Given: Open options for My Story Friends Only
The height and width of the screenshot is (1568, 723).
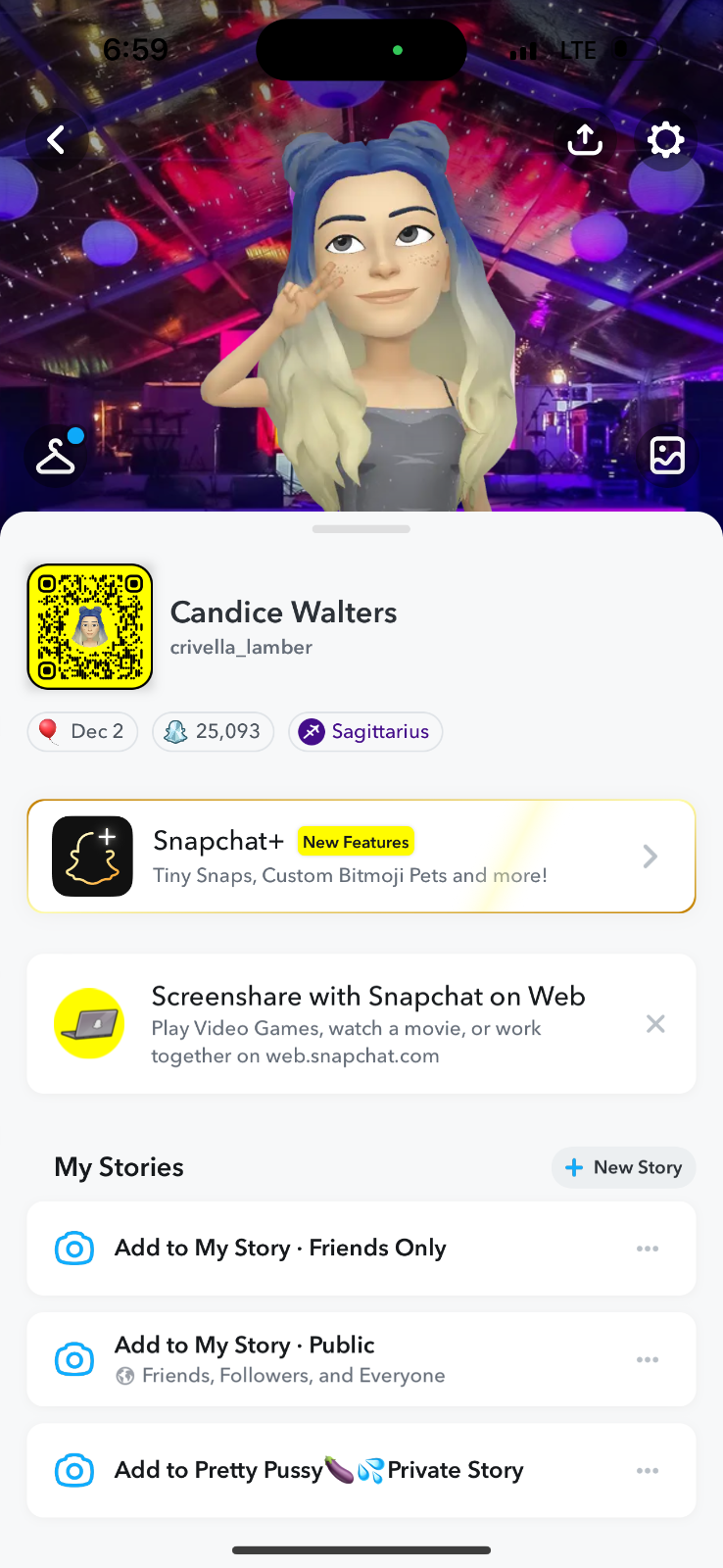Looking at the screenshot, I should coord(648,1249).
